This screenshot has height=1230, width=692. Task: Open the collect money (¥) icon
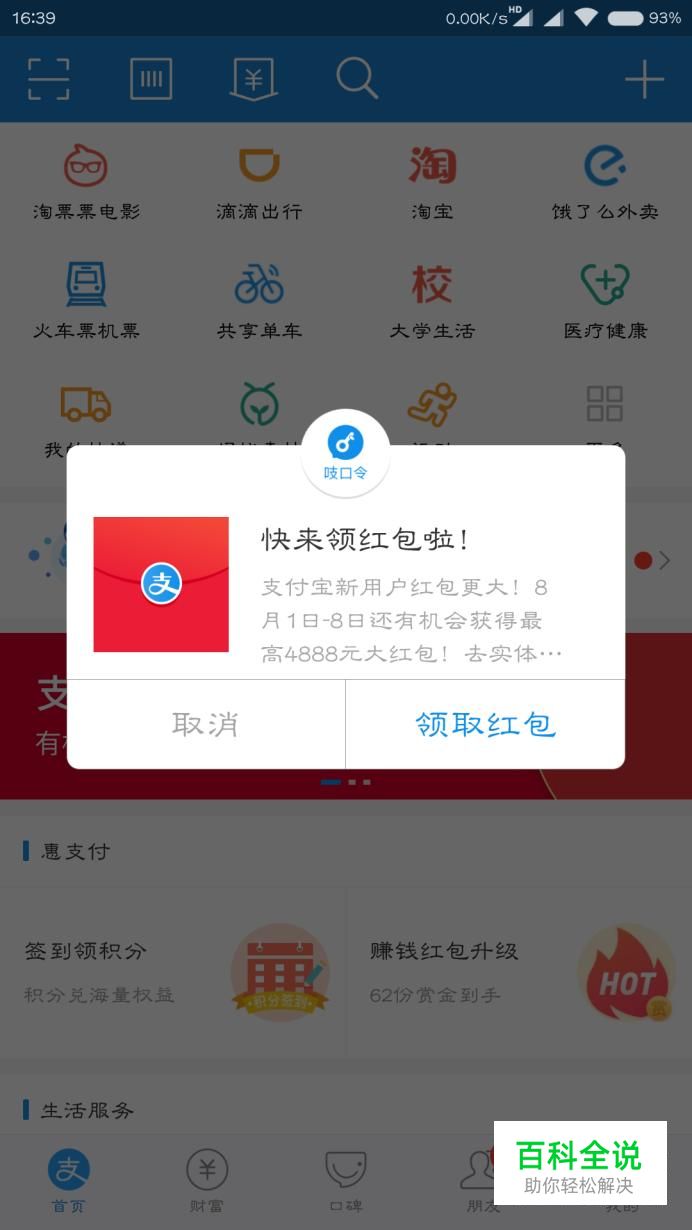(253, 79)
